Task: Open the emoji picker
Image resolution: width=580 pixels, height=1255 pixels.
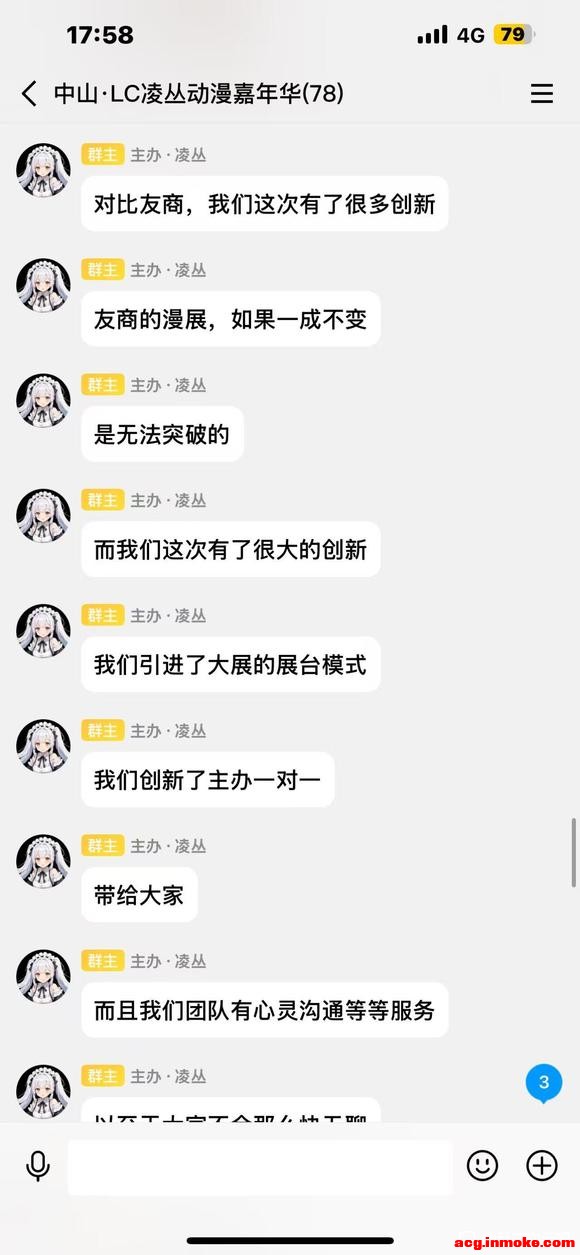Action: [x=482, y=1165]
